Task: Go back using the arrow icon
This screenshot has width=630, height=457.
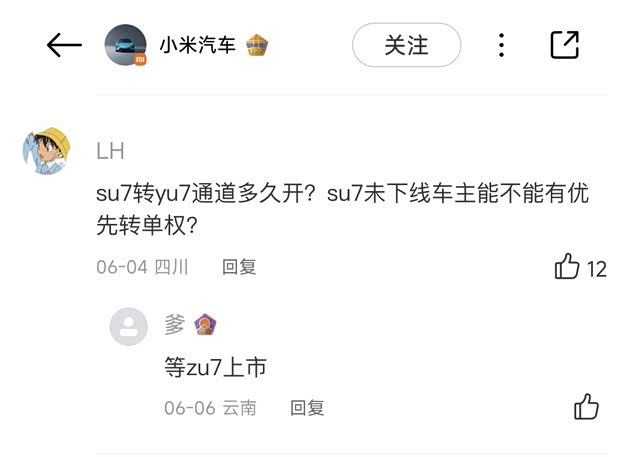Action: click(64, 45)
